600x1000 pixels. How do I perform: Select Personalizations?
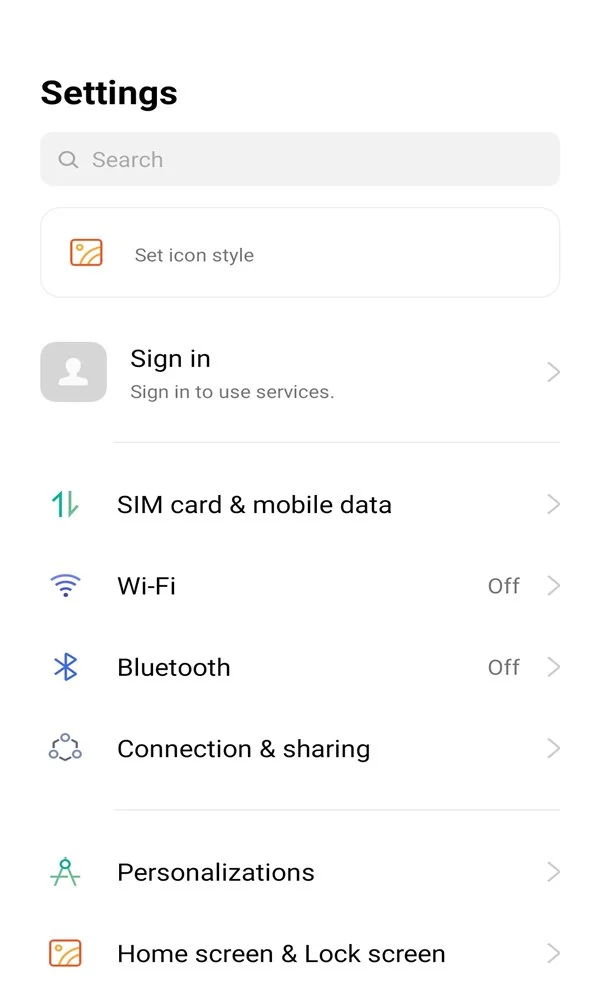point(300,872)
